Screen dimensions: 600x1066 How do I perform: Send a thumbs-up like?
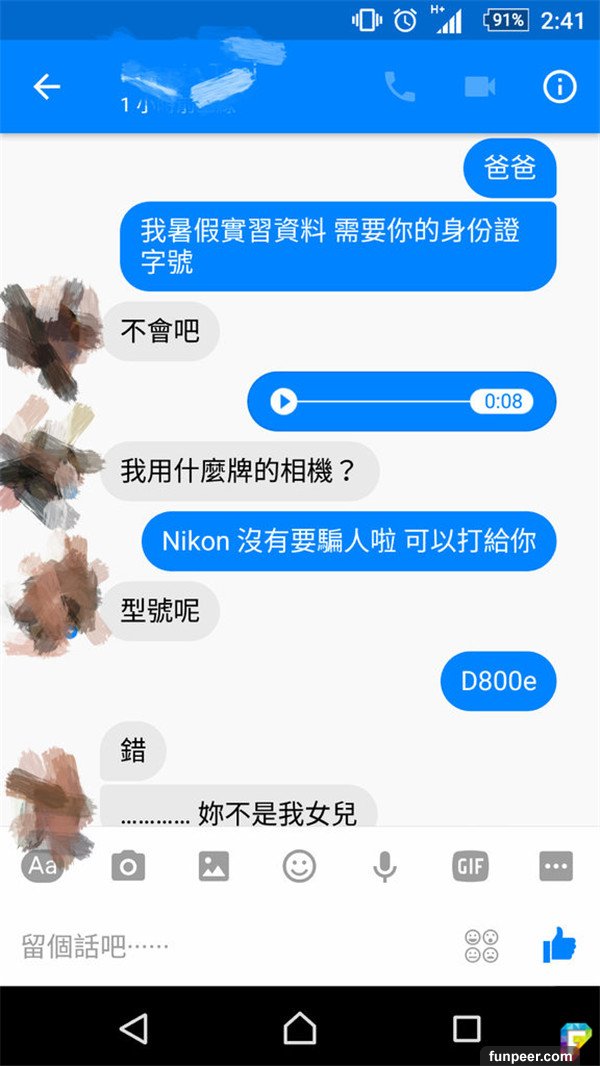559,944
